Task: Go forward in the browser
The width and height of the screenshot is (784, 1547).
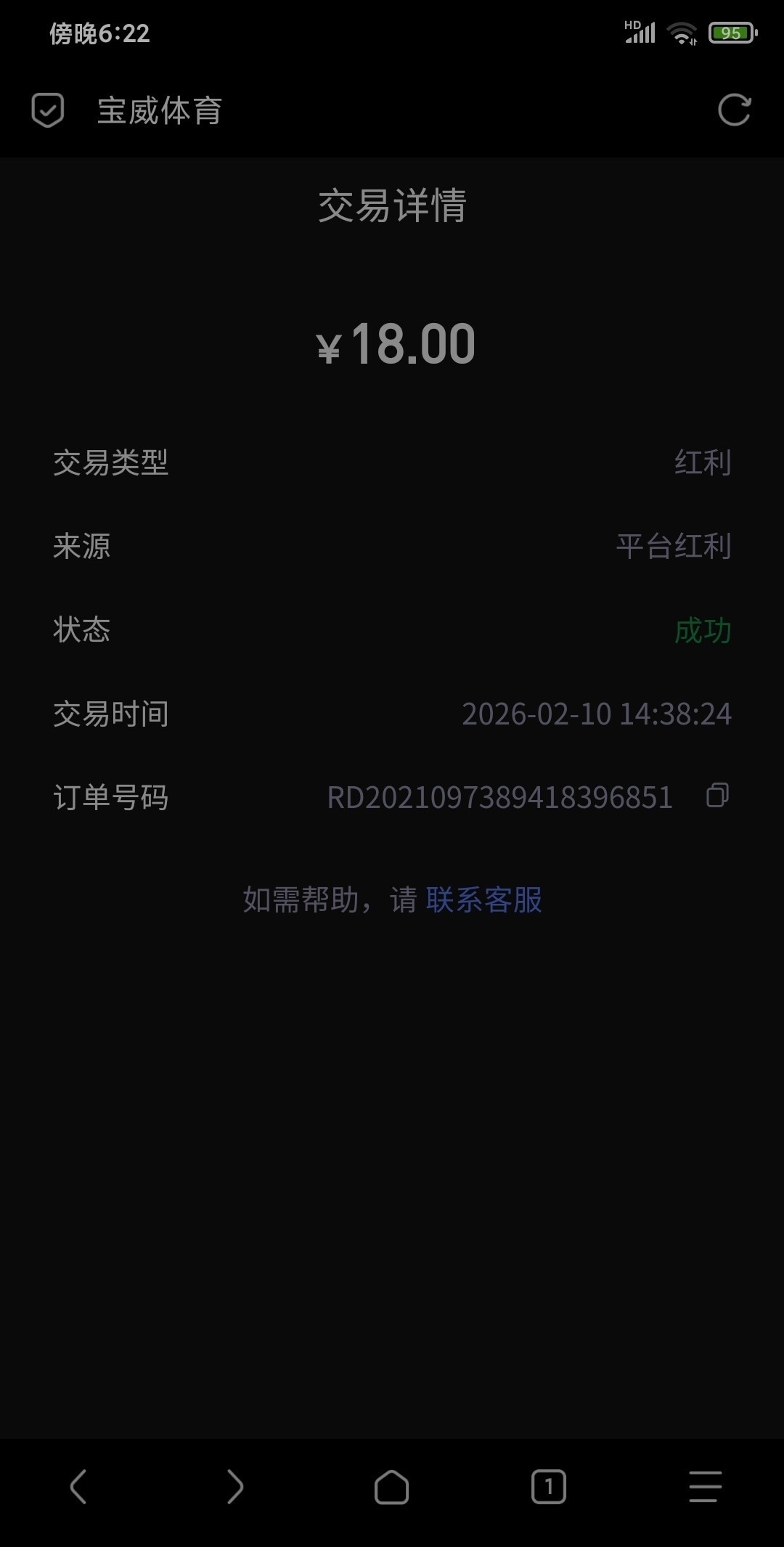Action: [234, 1487]
